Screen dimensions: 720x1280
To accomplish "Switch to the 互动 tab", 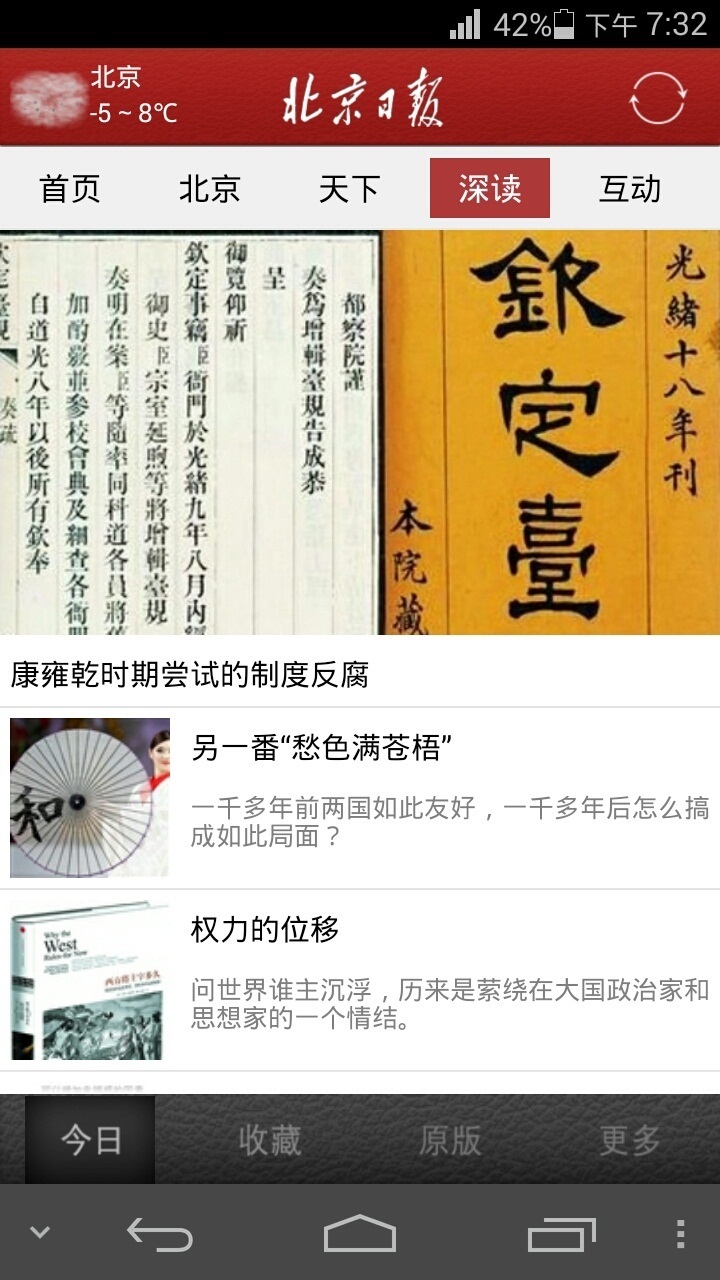I will 630,188.
